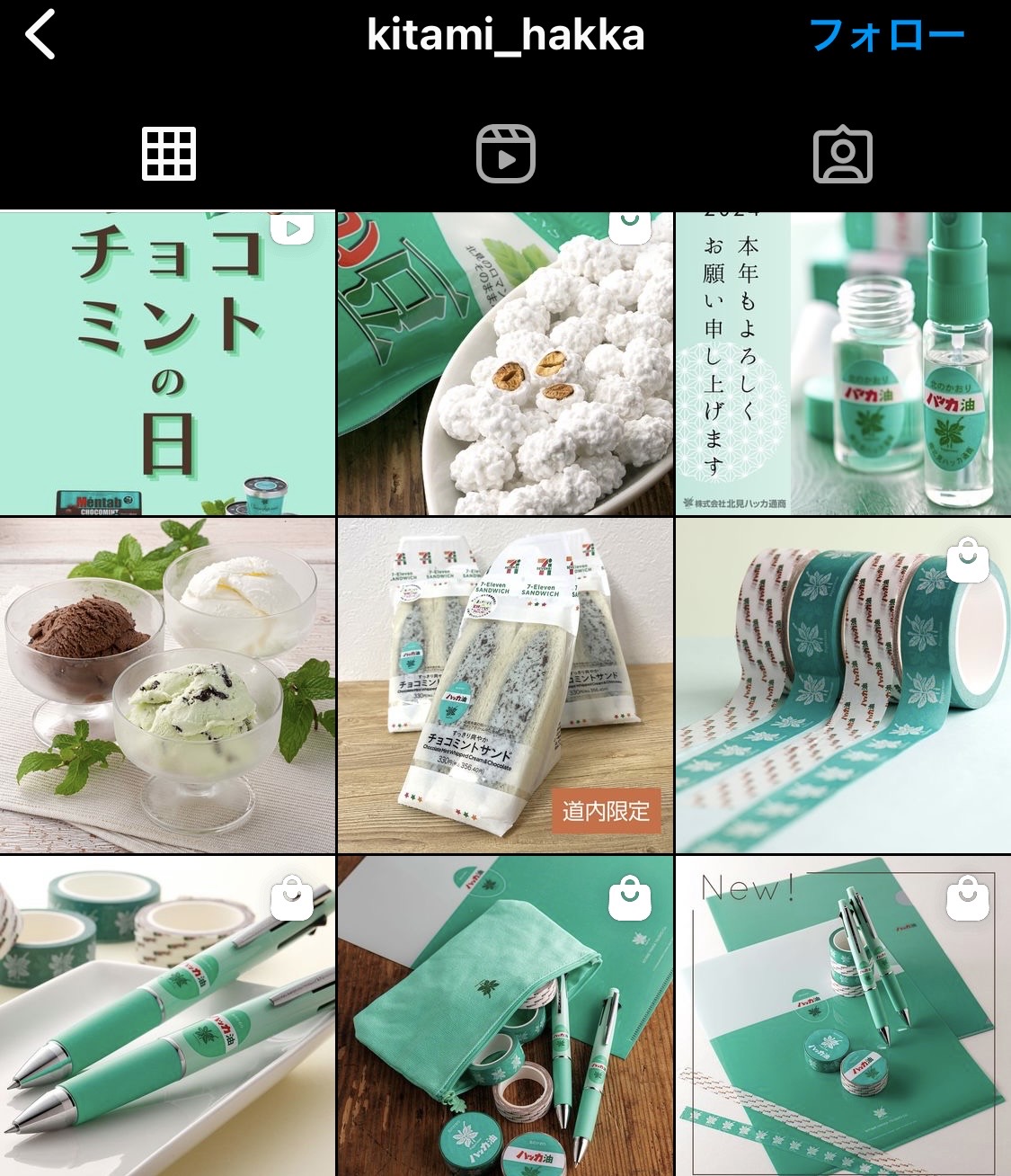
Task: Switch to the posts grid tab
Action: tap(169, 154)
